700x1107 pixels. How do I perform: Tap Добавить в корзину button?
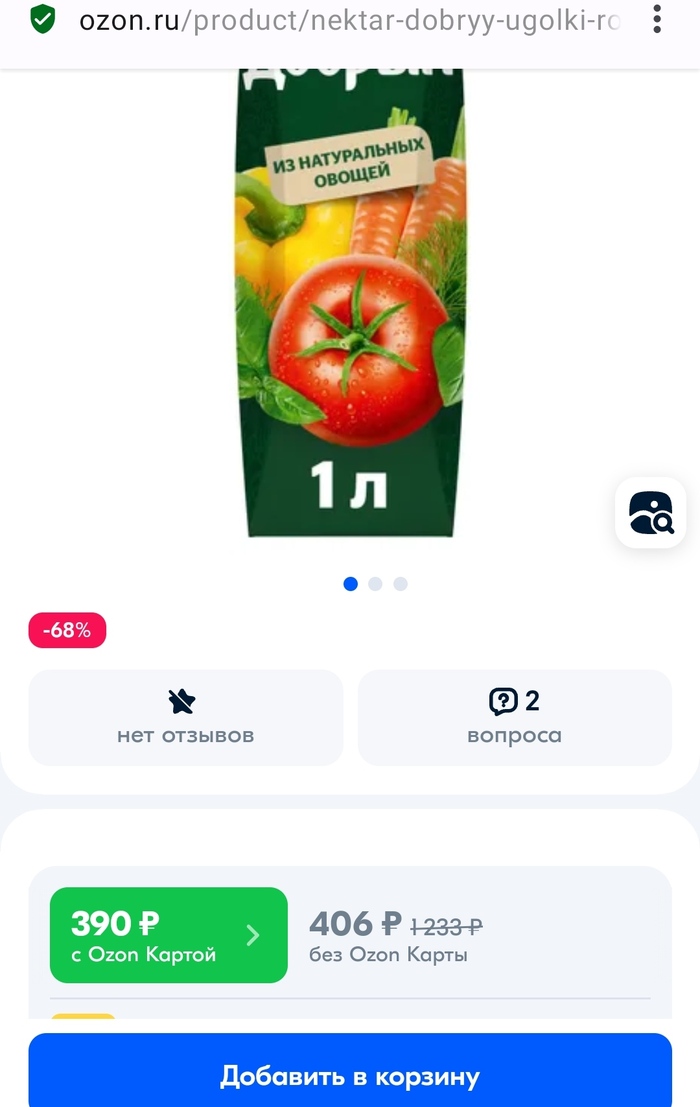350,1076
